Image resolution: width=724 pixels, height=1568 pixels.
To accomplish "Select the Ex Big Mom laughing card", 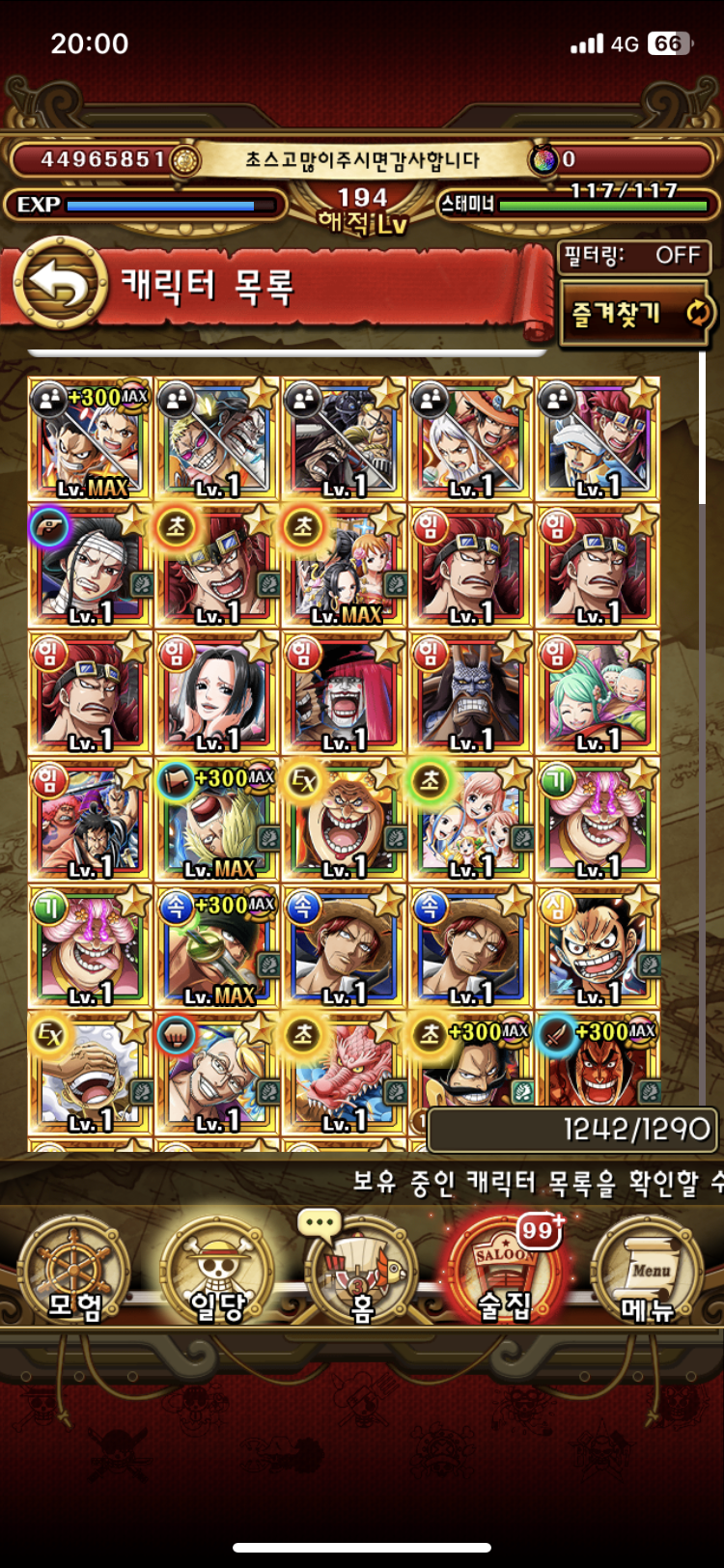I will (343, 820).
